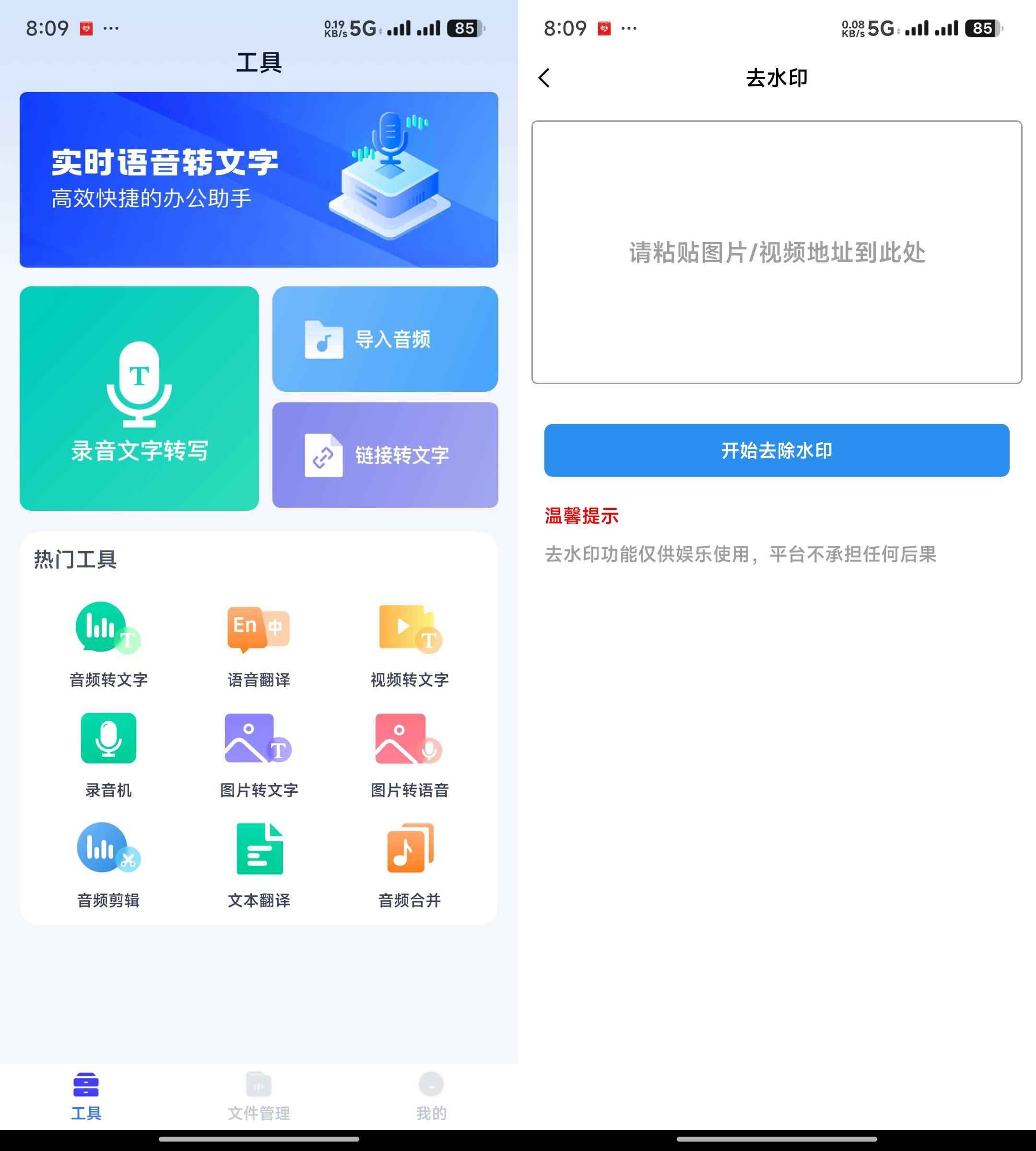Open the 音频转文字 tool

pos(108,643)
